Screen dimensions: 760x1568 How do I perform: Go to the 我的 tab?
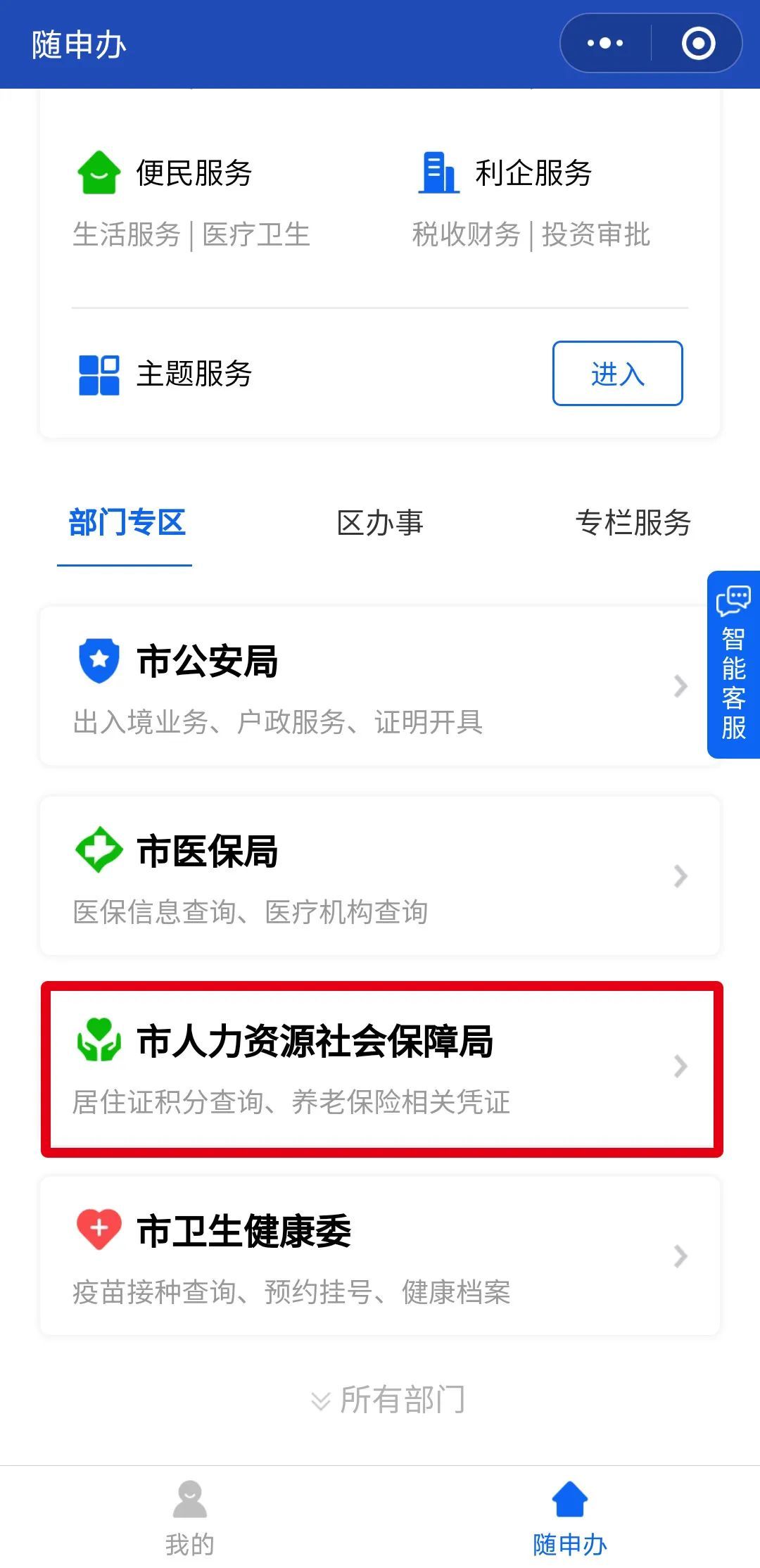click(190, 1518)
